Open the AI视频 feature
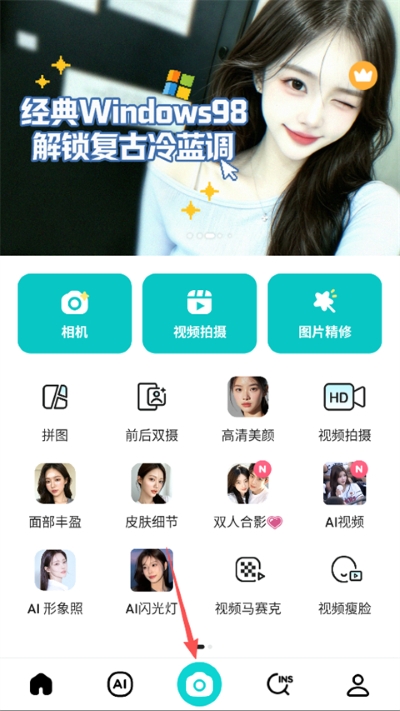The height and width of the screenshot is (711, 400). pos(345,496)
